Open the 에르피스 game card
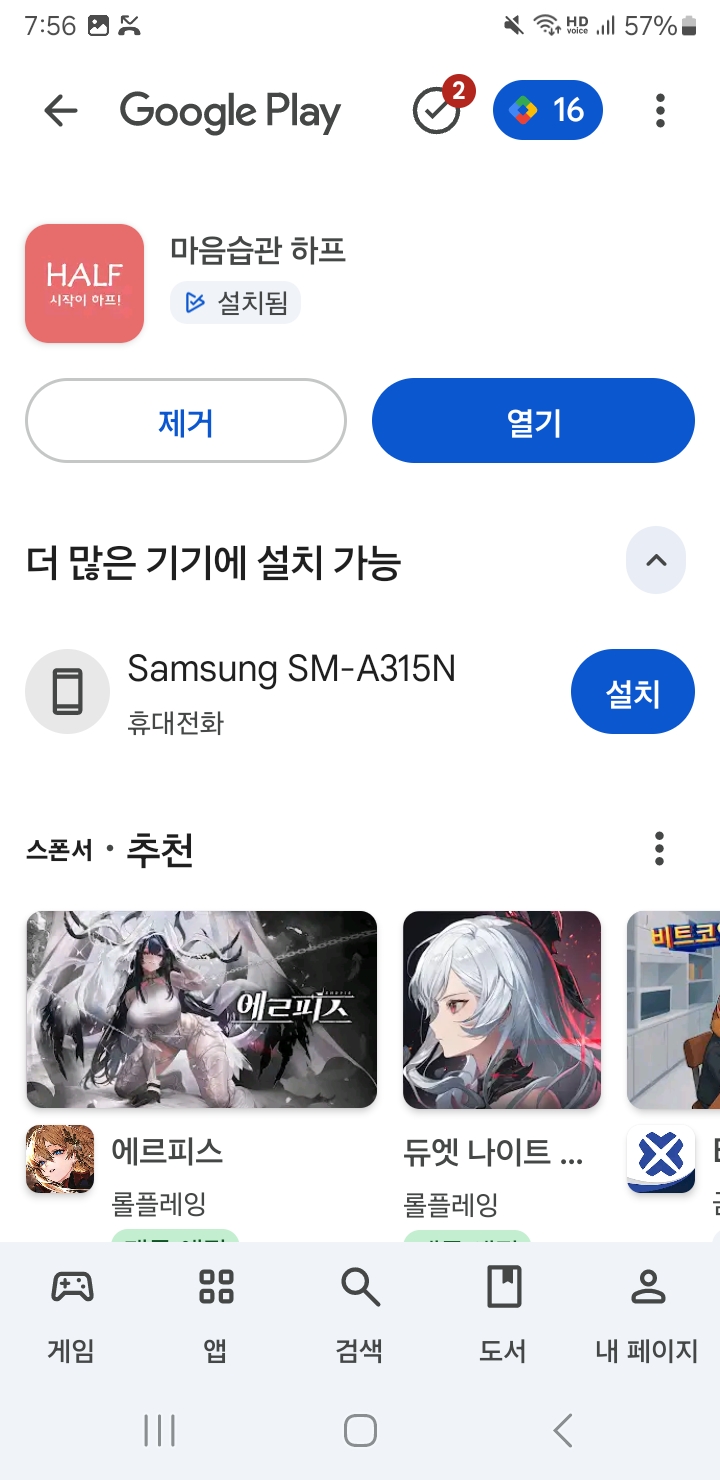This screenshot has height=1480, width=720. pos(201,1010)
